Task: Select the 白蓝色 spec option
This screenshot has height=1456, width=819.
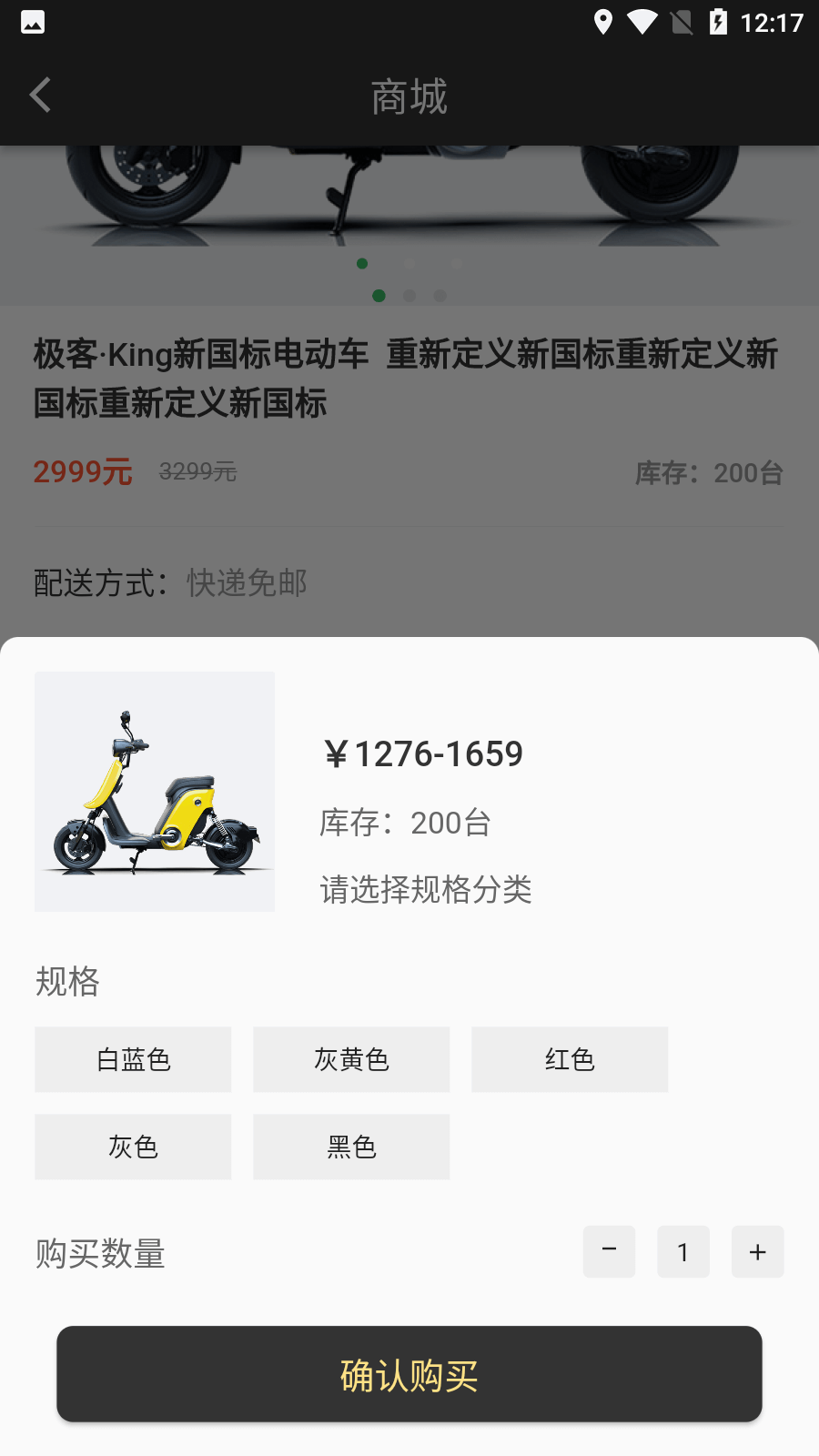Action: (x=133, y=1059)
